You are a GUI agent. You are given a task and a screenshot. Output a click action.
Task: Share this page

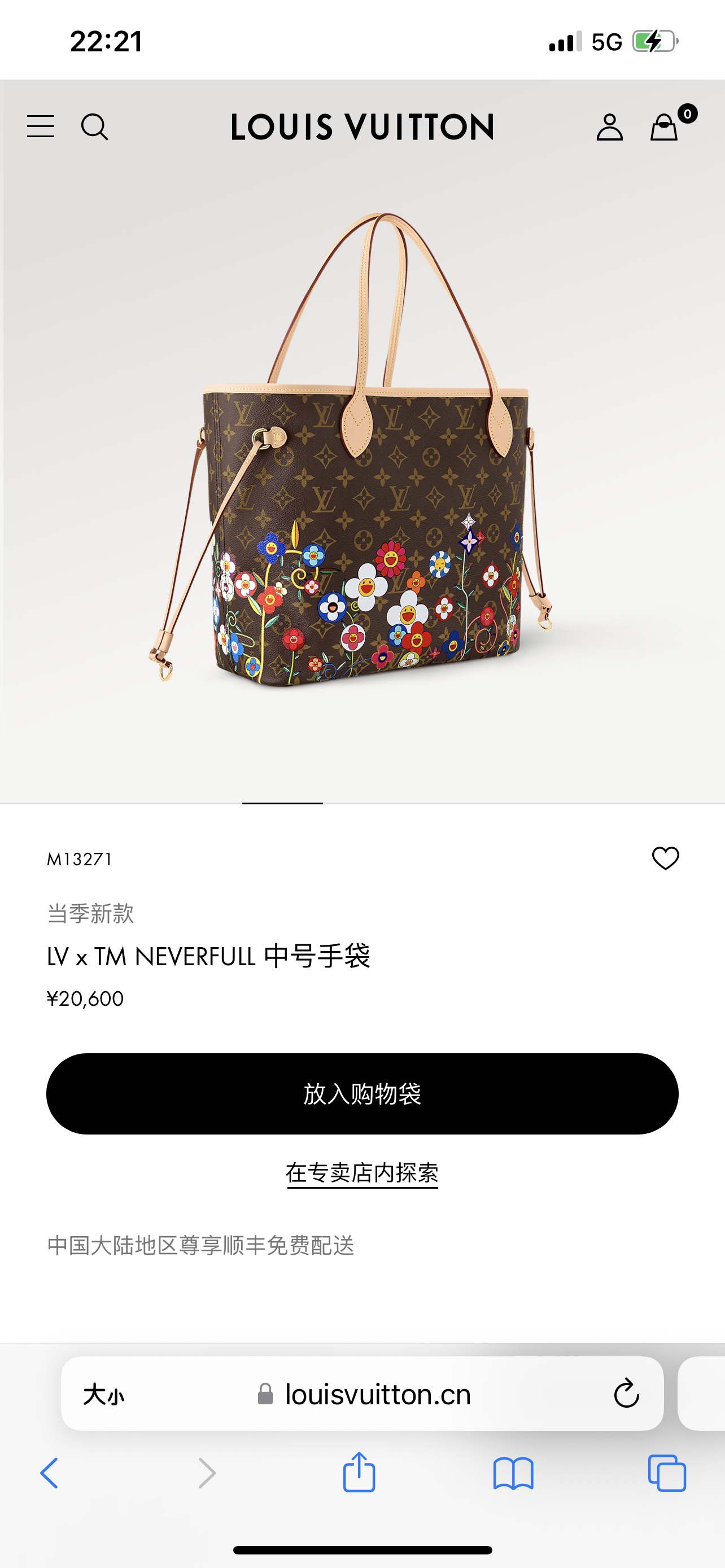pos(359,1473)
